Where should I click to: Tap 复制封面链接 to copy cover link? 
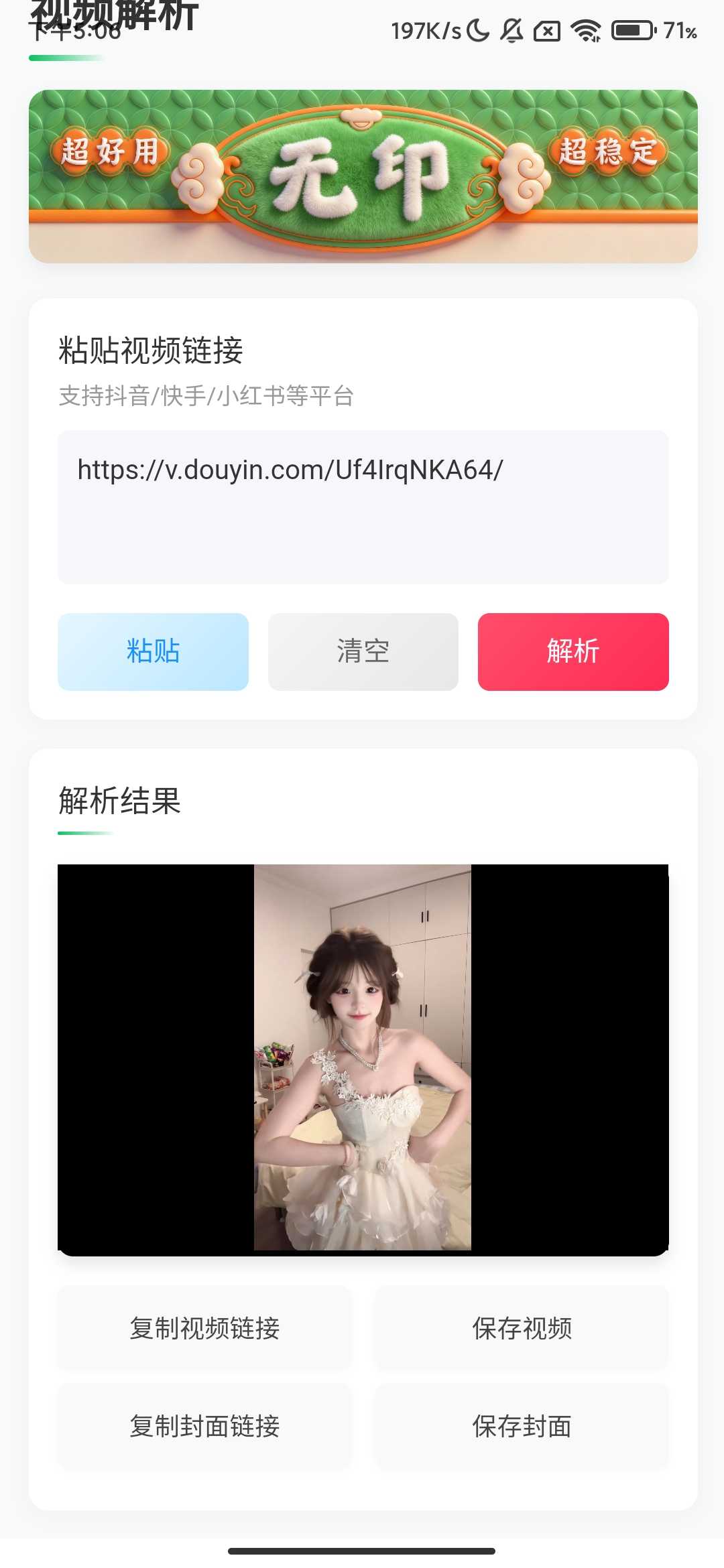click(x=204, y=1428)
